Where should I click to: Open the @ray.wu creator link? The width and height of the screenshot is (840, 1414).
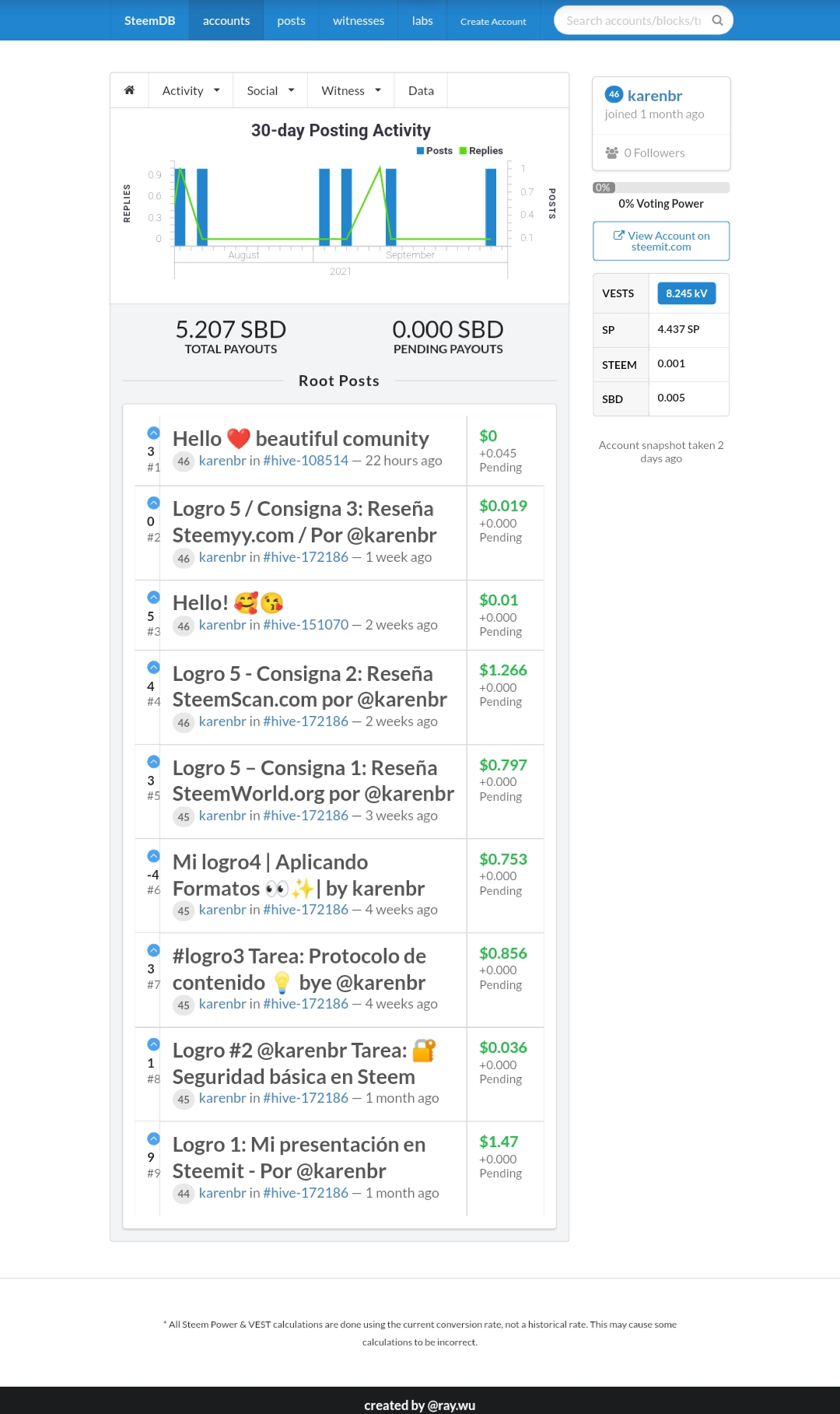click(x=451, y=1405)
